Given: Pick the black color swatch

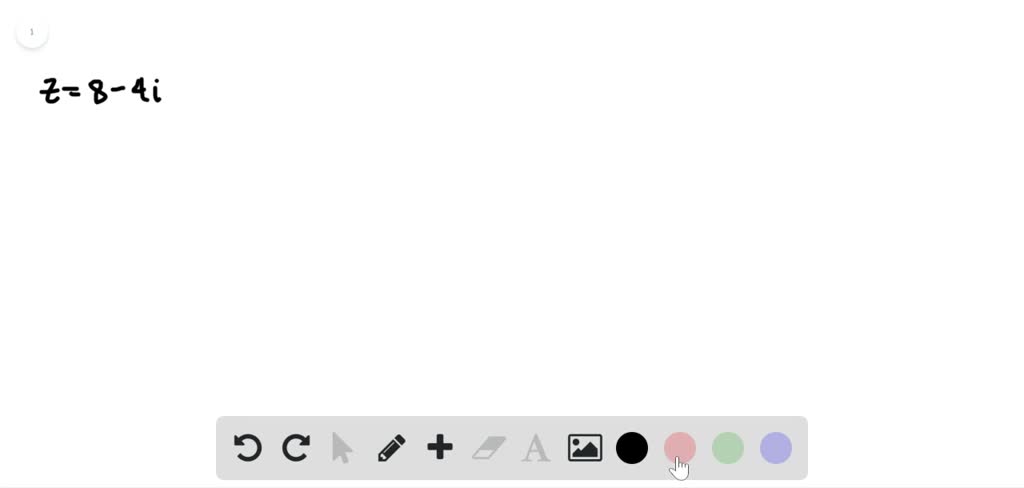Looking at the screenshot, I should click(632, 447).
